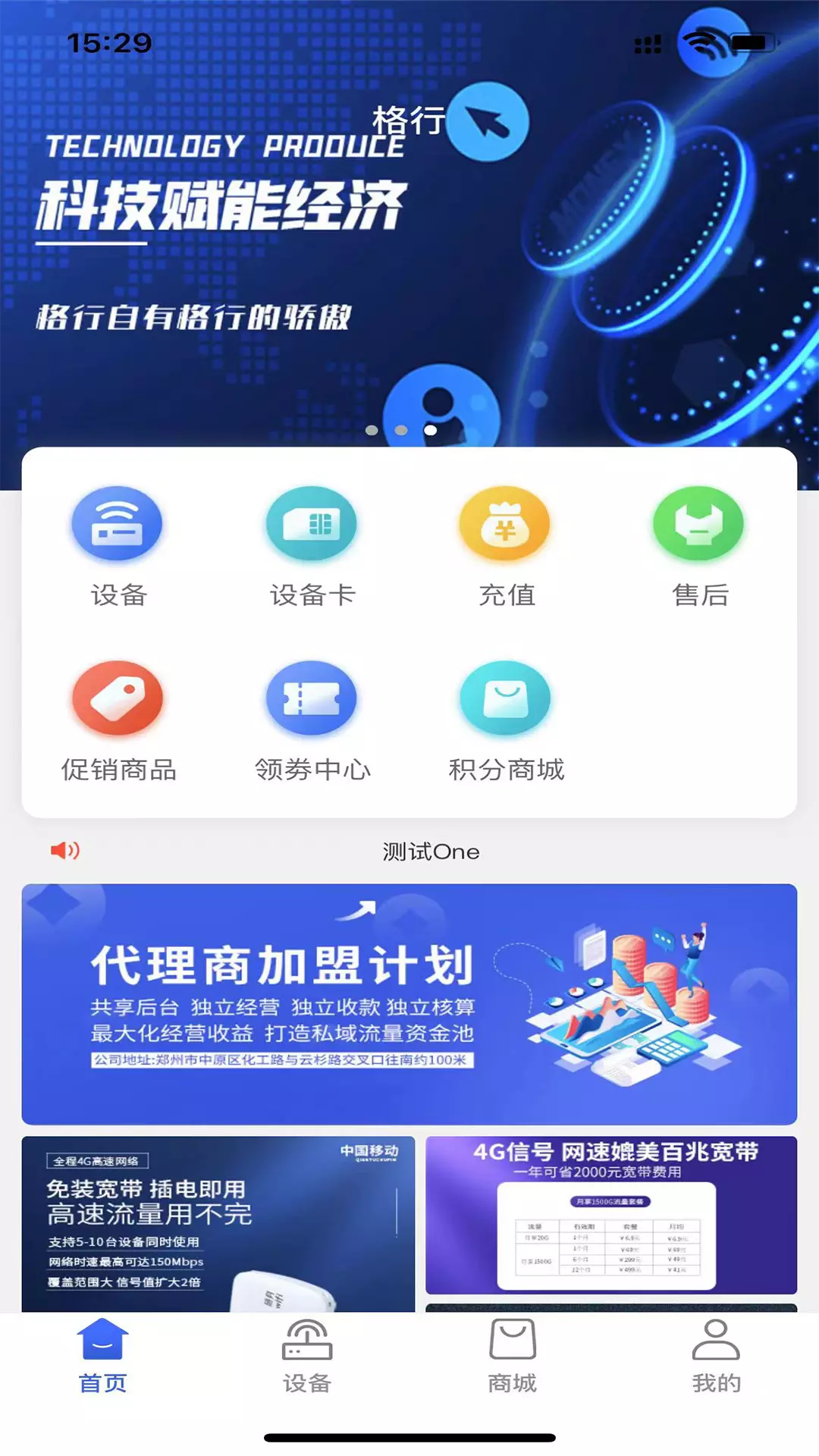Open the 免装宽带 插电即用 card
The height and width of the screenshot is (1456, 819).
pos(218,1224)
